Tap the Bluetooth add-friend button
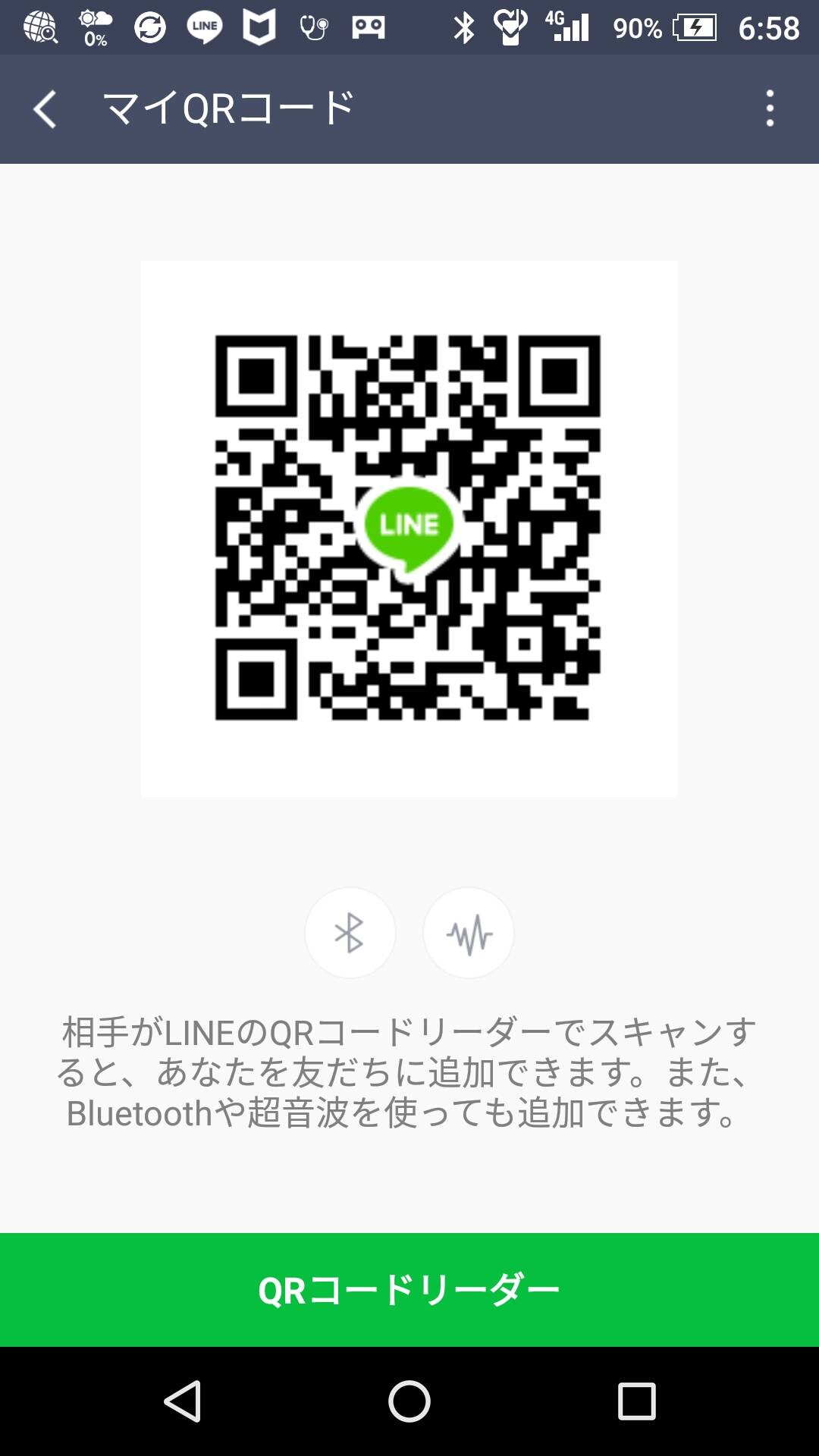Viewport: 819px width, 1456px height. (350, 933)
